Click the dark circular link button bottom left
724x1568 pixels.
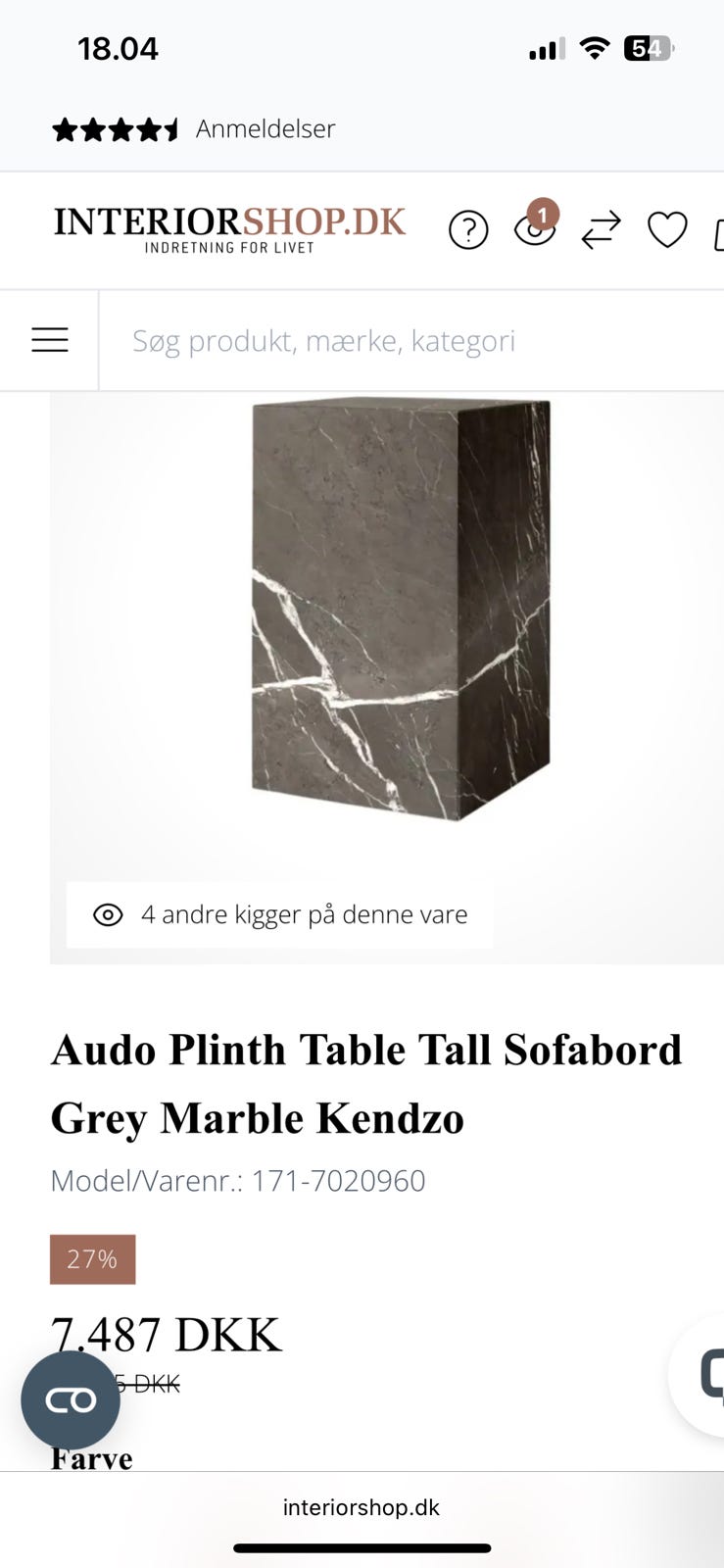[x=71, y=1399]
